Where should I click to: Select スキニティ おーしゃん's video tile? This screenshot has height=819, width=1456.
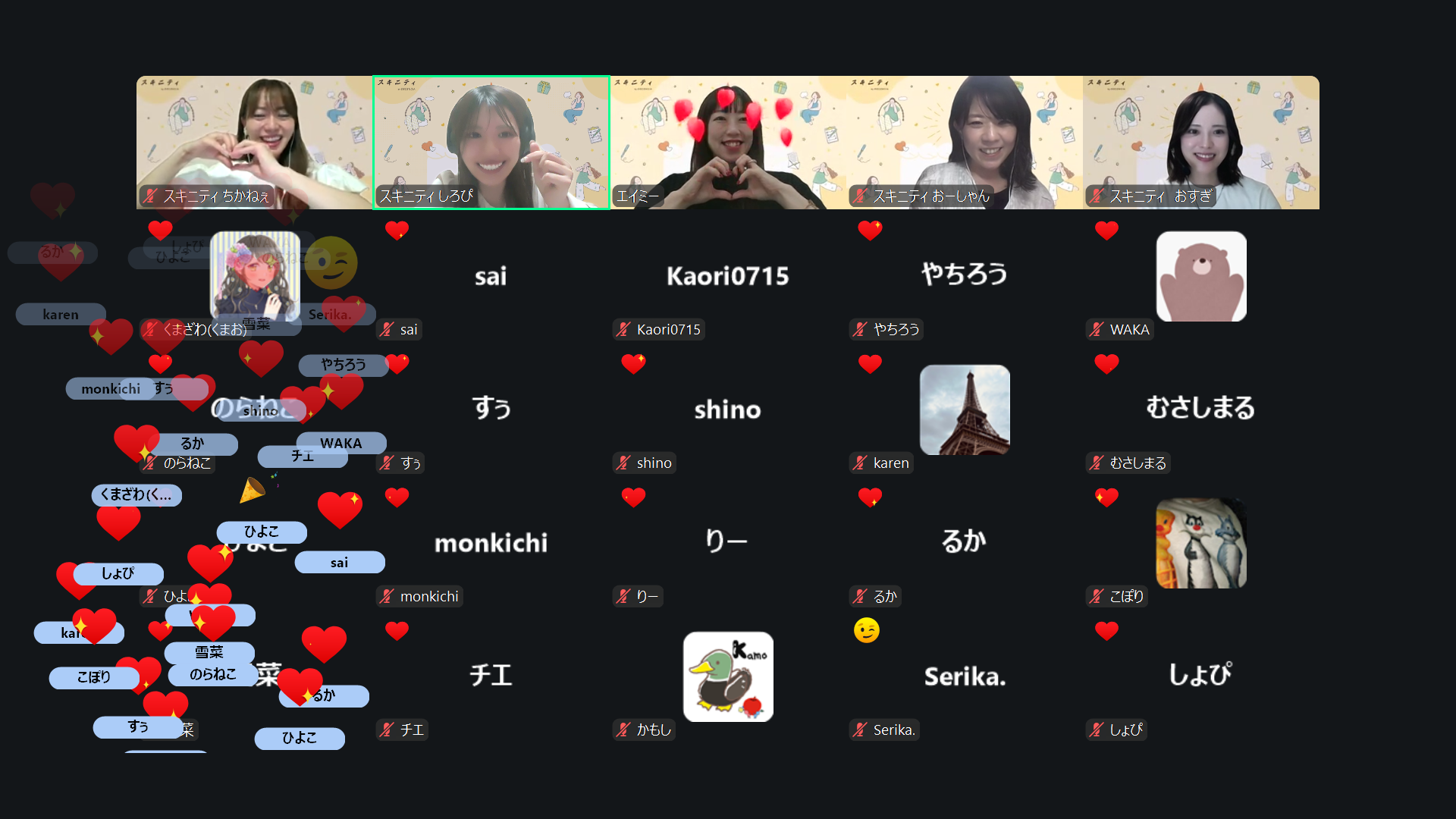click(965, 143)
